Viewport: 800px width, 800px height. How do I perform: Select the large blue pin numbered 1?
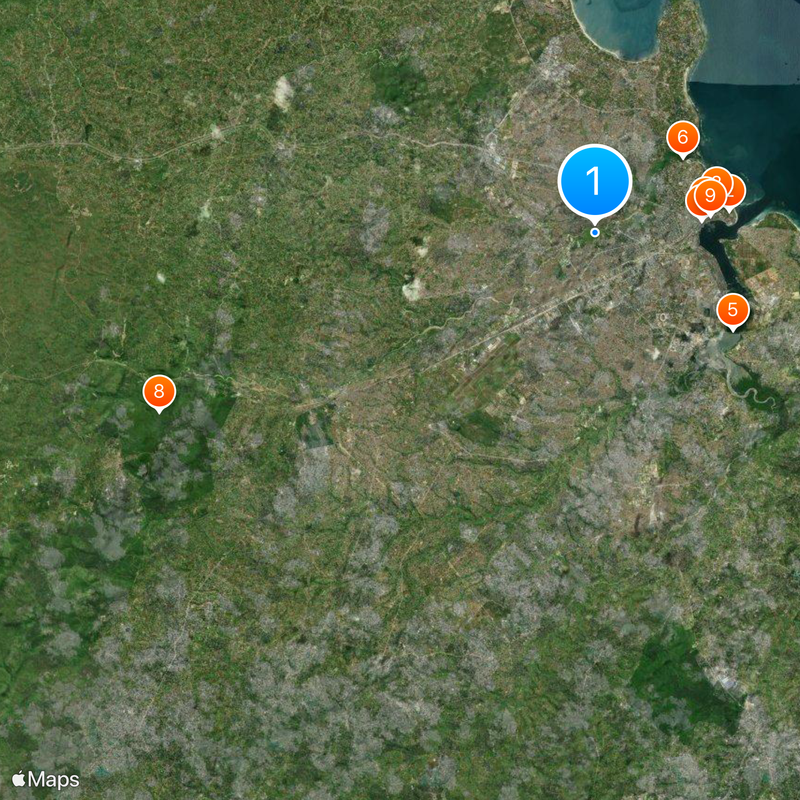tap(594, 182)
